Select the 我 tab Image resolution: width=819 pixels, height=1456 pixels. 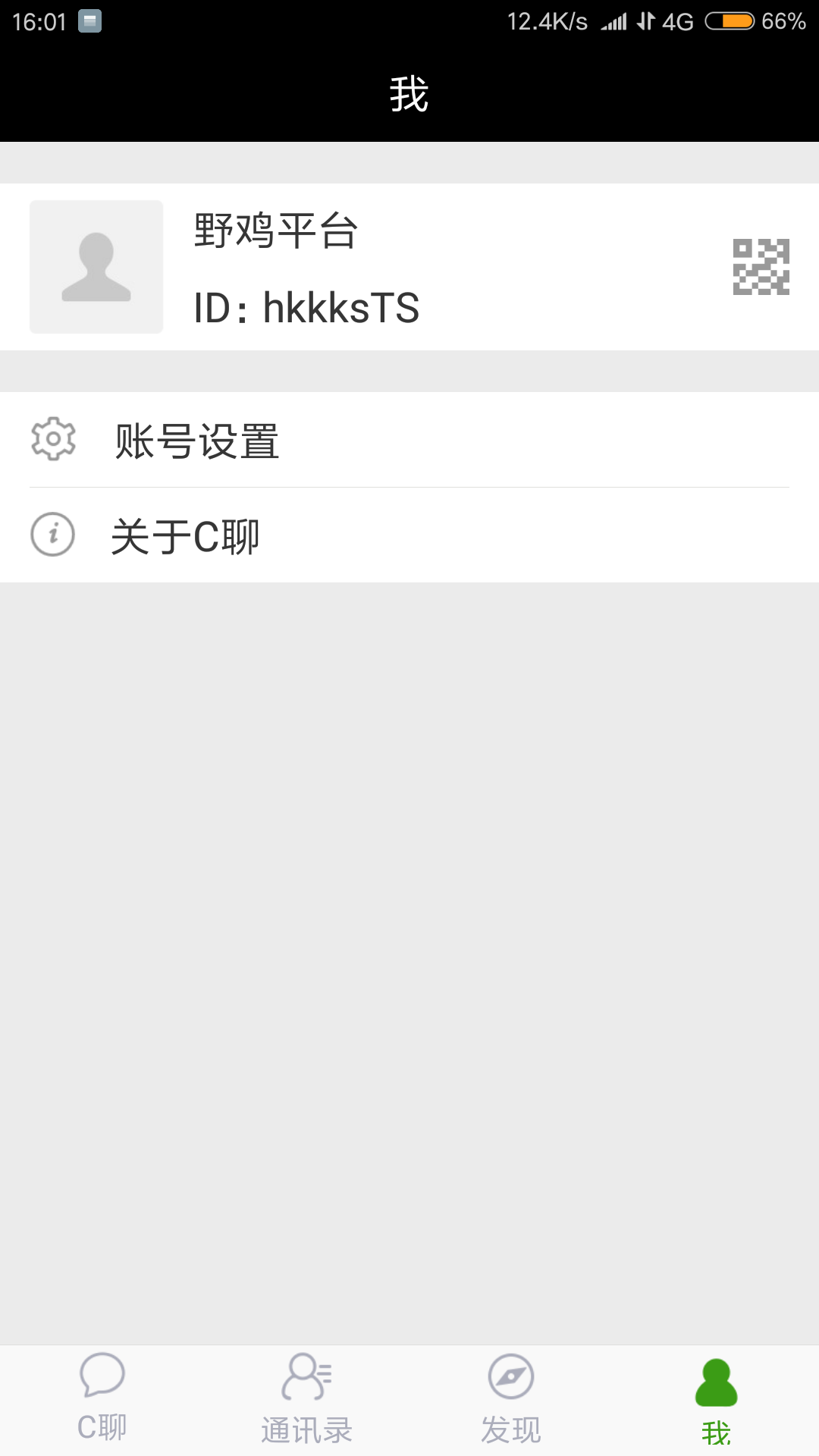[717, 1400]
